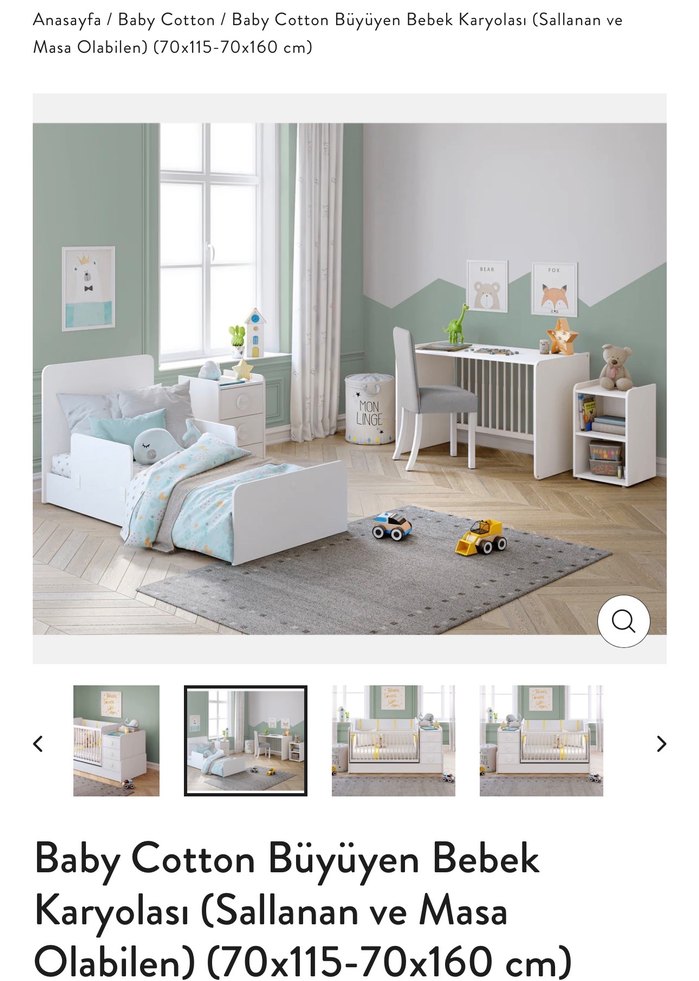The image size is (699, 981).
Task: Open the Anasayfa breadcrumb link
Action: [x=66, y=20]
